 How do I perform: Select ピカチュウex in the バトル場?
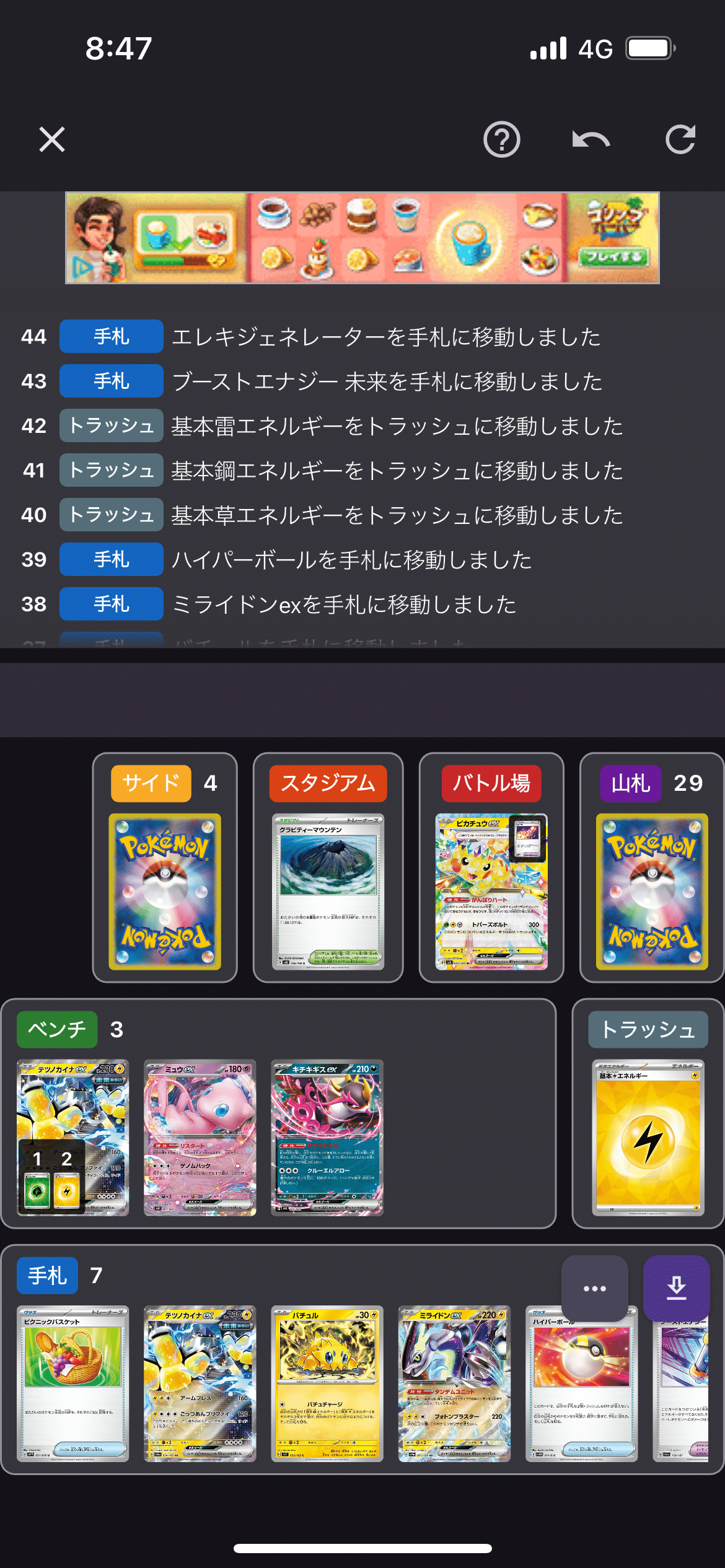click(491, 892)
